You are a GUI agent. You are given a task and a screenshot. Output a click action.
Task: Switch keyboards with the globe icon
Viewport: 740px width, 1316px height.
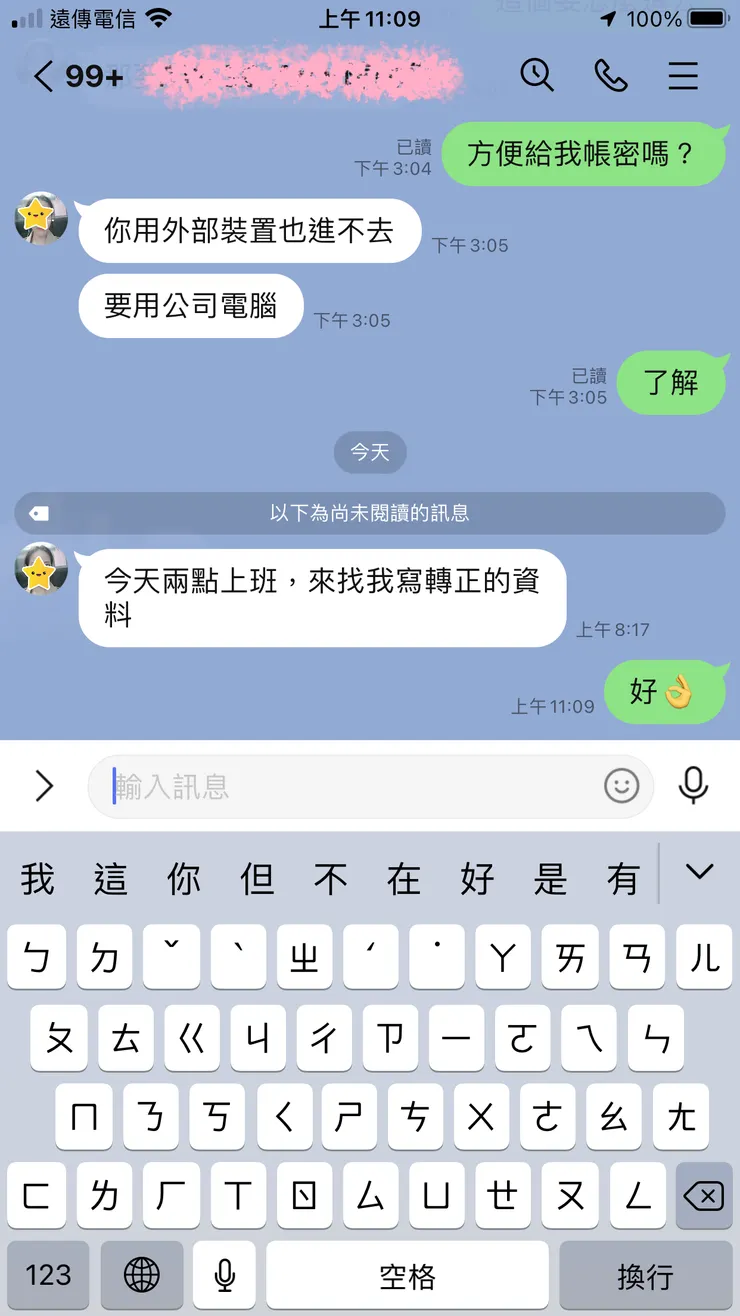(141, 1274)
